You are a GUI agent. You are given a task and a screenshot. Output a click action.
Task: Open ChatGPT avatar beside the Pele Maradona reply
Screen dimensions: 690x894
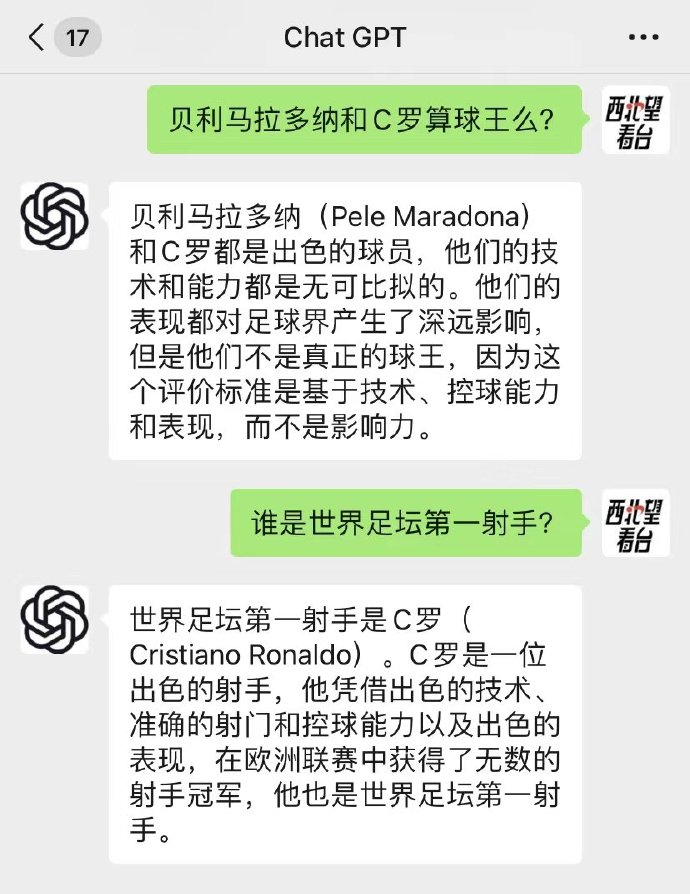point(55,217)
